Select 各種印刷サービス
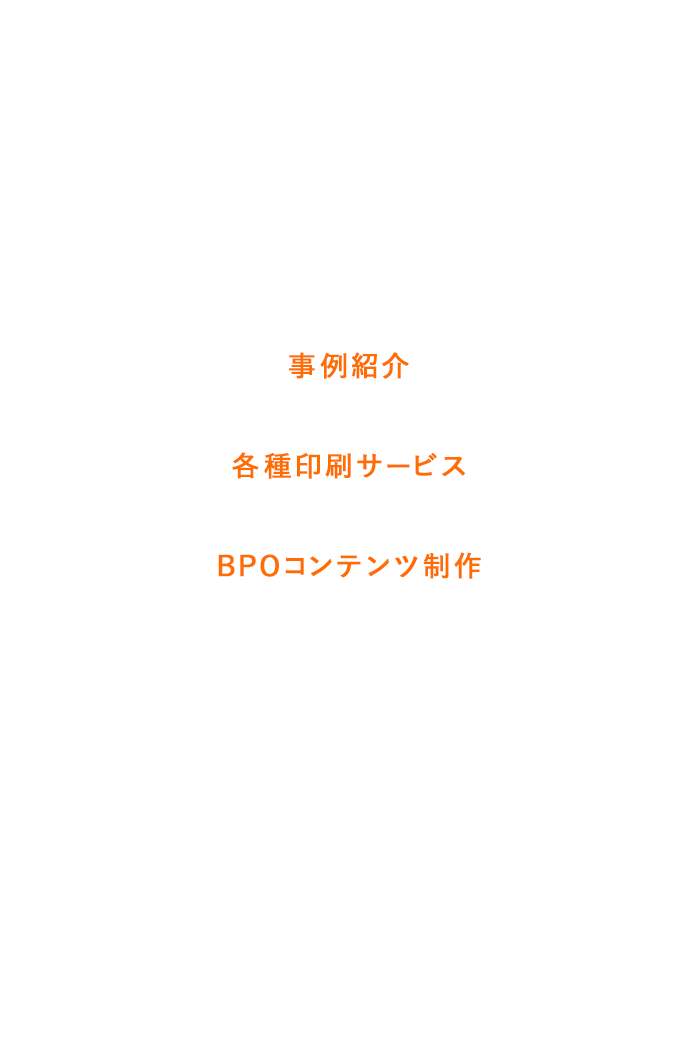The height and width of the screenshot is (1040, 700). [x=348, y=466]
